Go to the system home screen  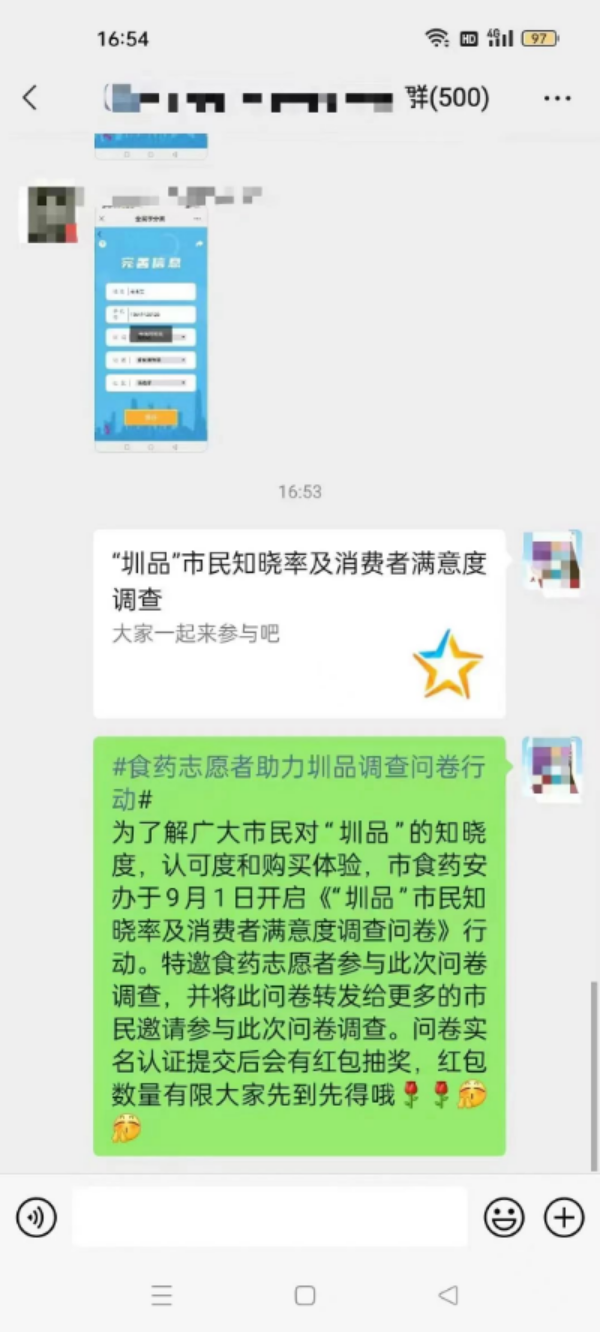pos(305,1295)
